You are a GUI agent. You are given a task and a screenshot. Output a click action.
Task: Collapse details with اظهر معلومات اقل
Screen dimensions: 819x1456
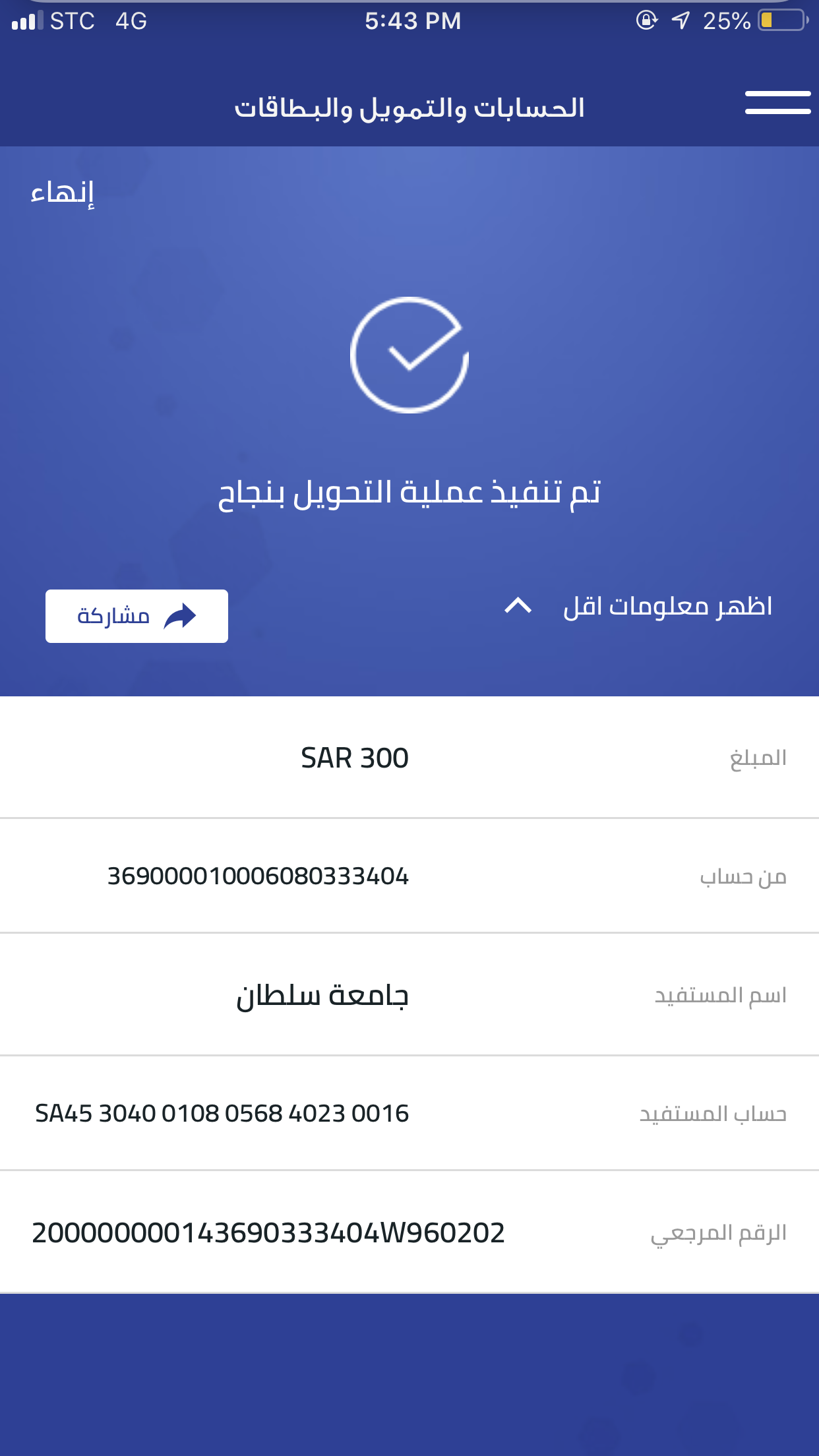pyautogui.click(x=638, y=605)
